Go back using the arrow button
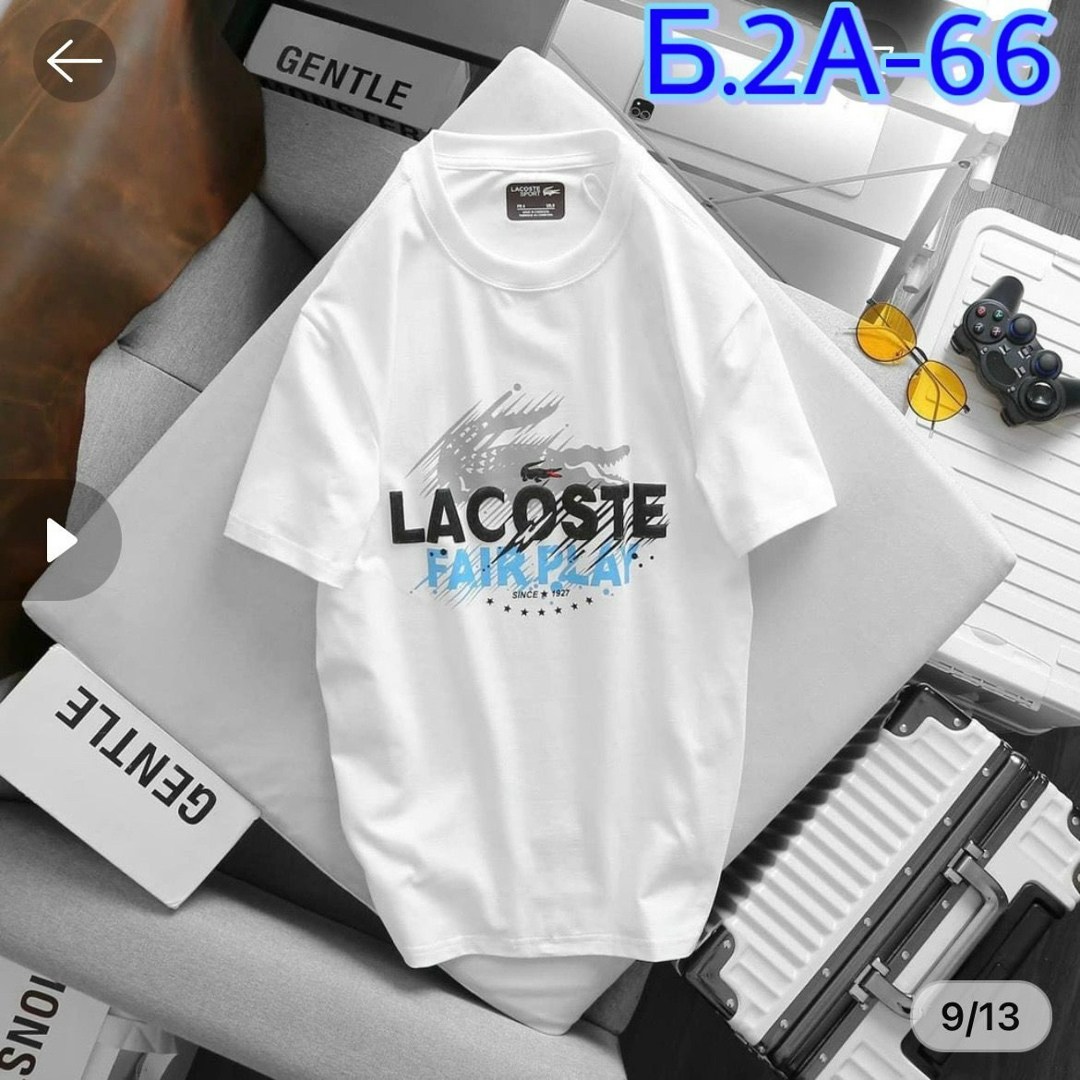Viewport: 1080px width, 1080px height. click(x=74, y=62)
